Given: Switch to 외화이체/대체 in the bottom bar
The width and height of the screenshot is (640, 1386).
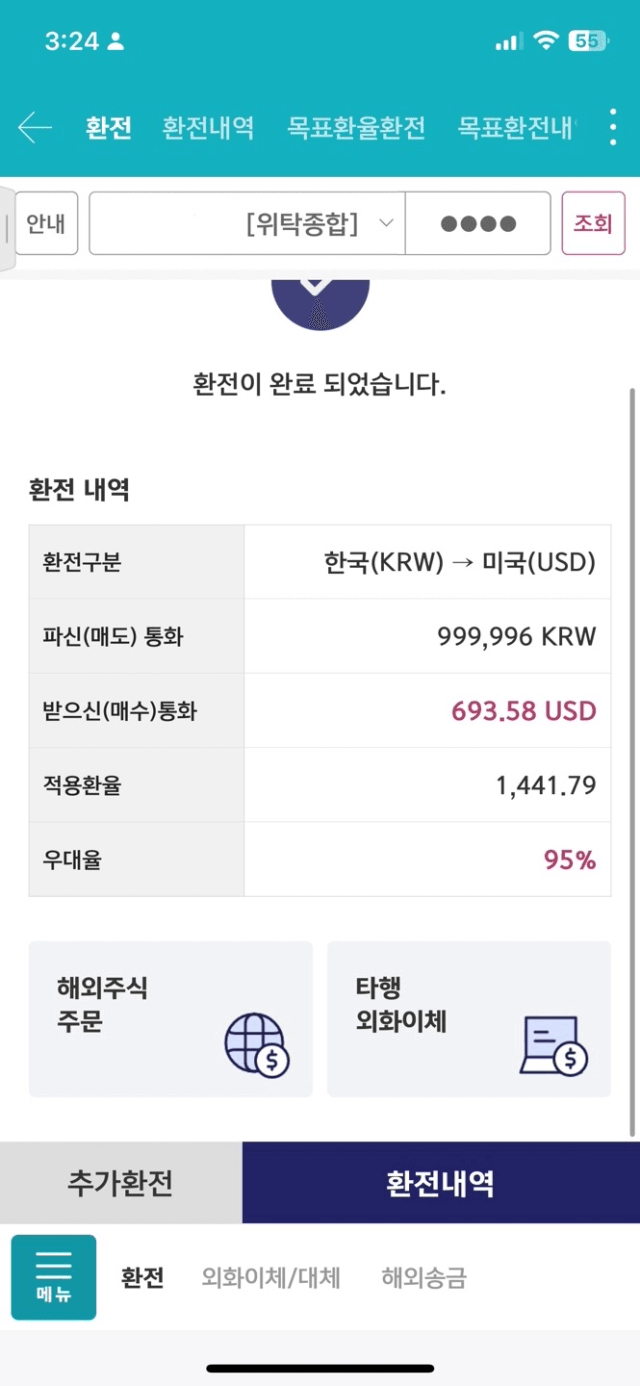Looking at the screenshot, I should pos(271,1277).
